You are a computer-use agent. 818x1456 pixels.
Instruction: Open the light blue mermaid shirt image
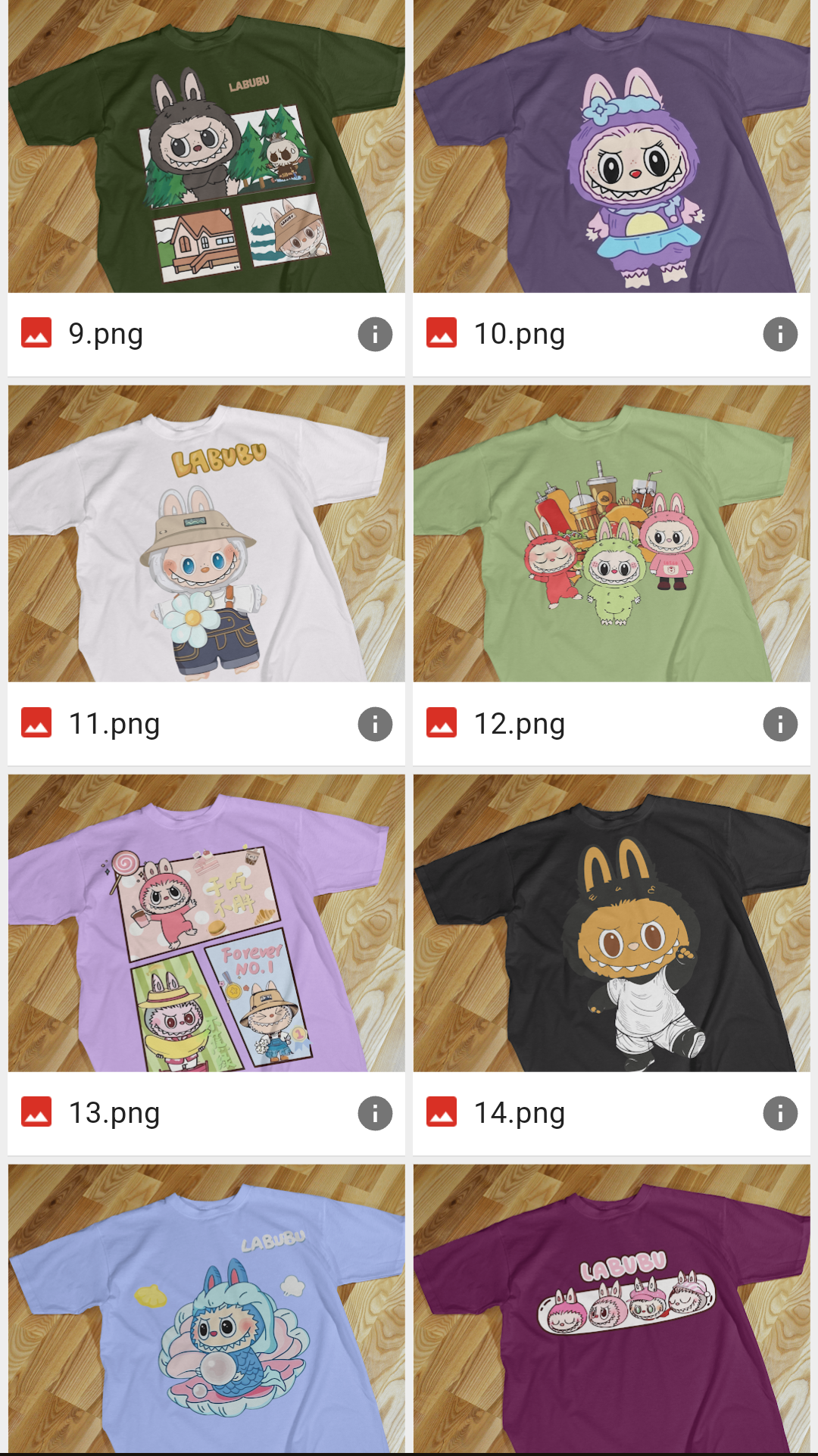pos(206,1310)
